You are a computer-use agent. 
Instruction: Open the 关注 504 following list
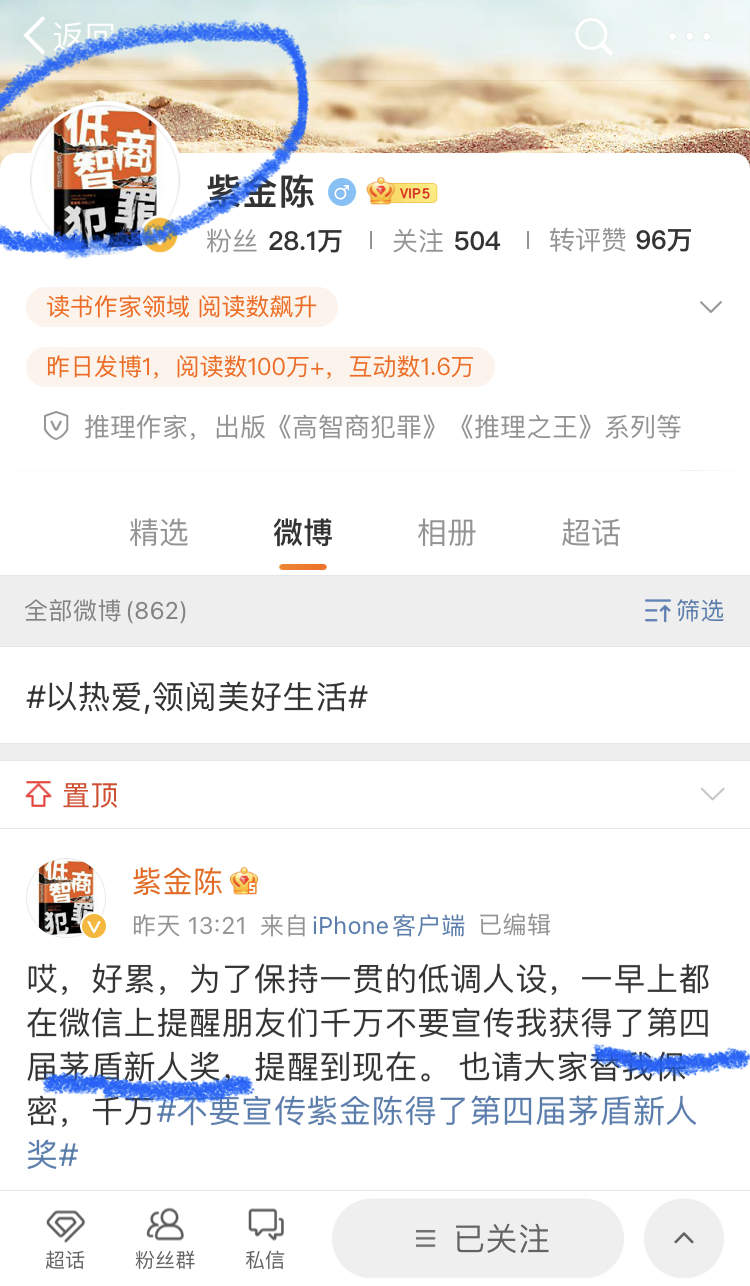coord(446,241)
